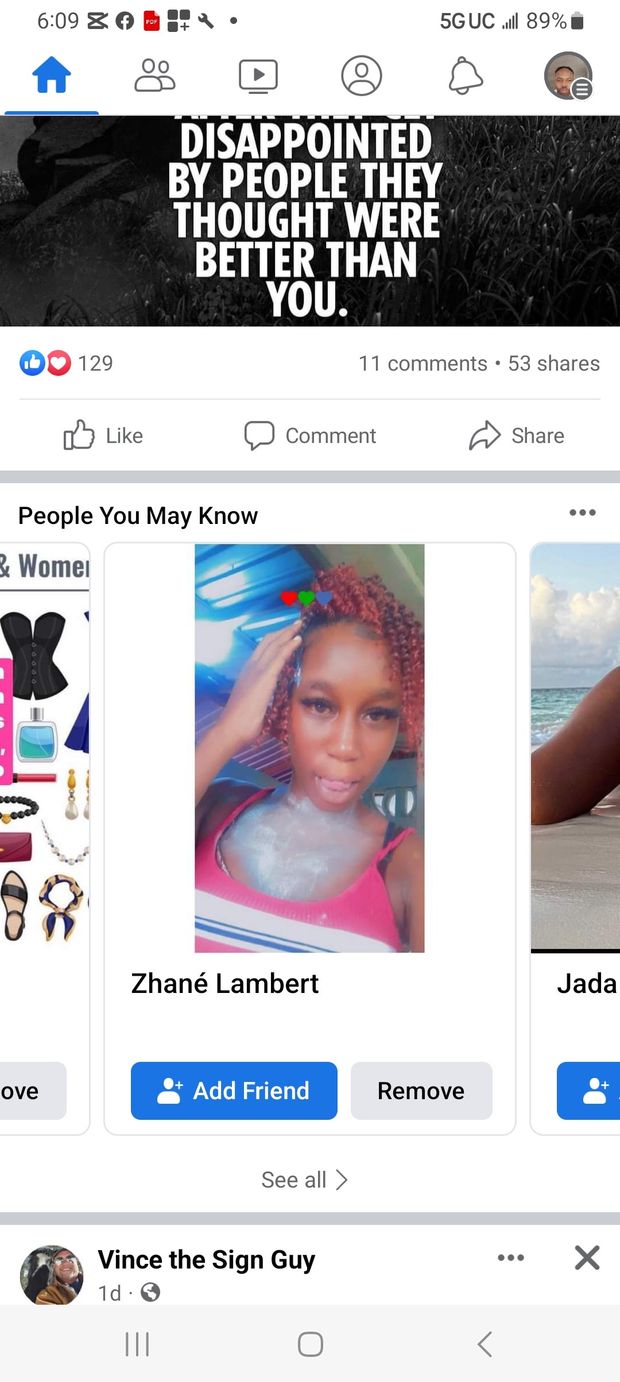Open People You May Know options
The width and height of the screenshot is (620, 1382).
click(582, 513)
